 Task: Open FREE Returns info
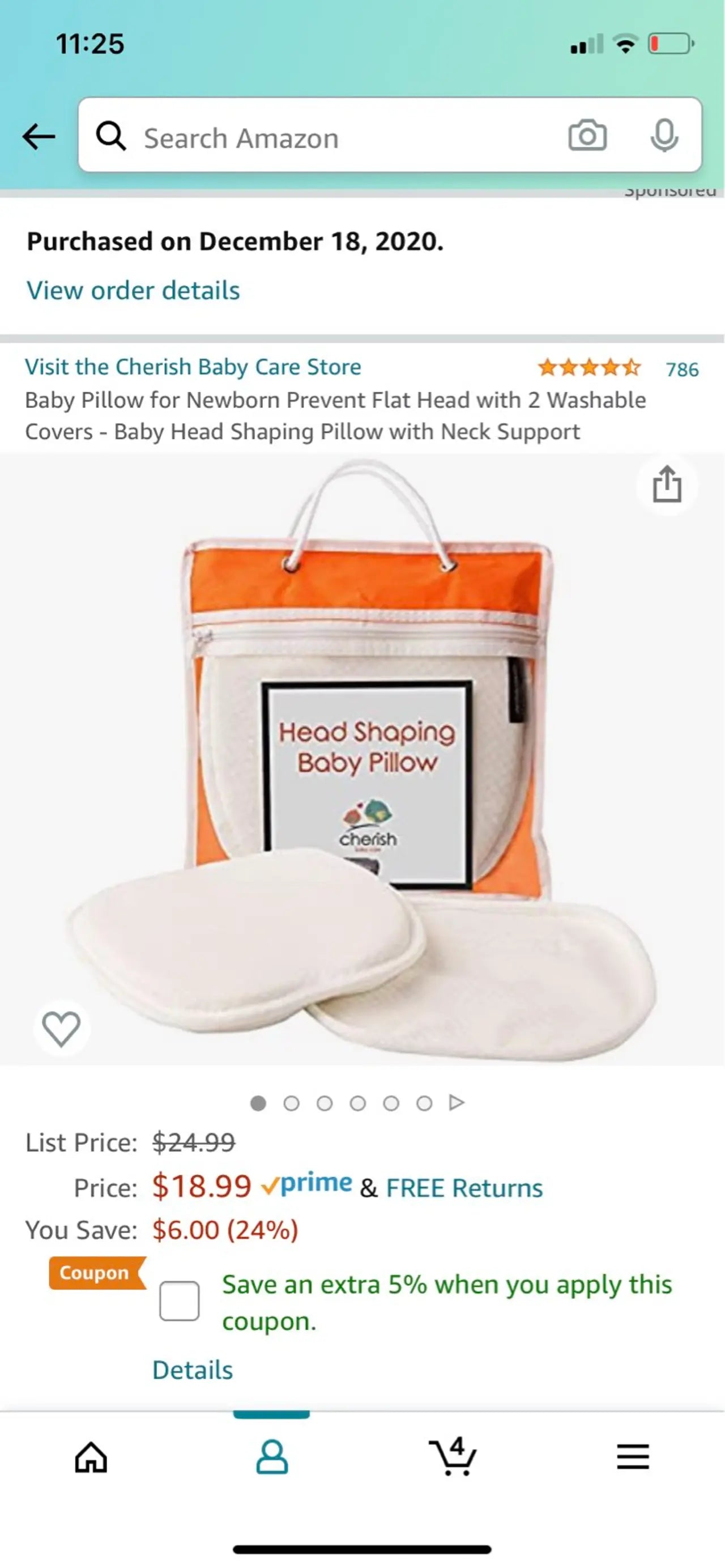tap(464, 1188)
